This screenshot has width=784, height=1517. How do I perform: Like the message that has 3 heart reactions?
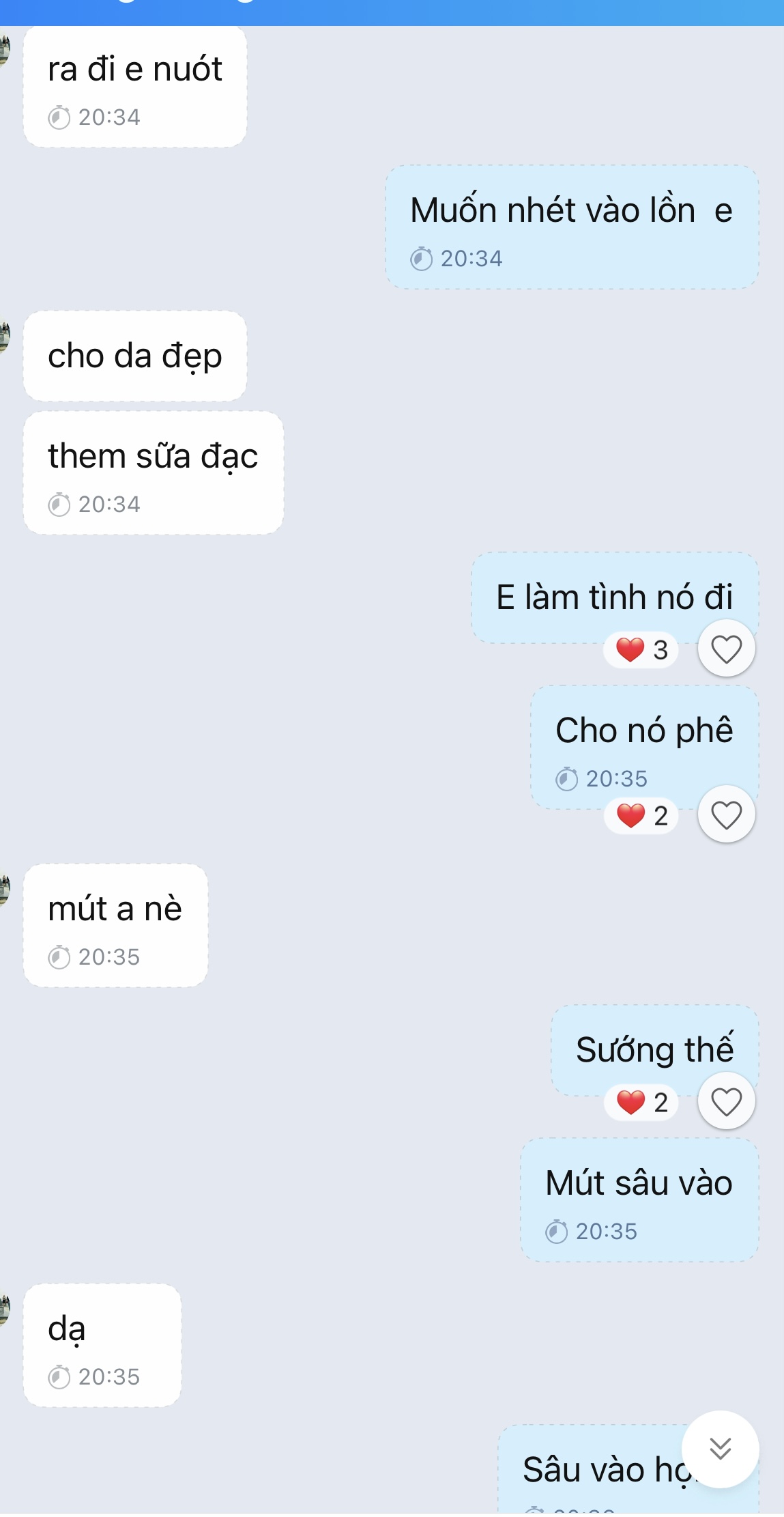[726, 649]
